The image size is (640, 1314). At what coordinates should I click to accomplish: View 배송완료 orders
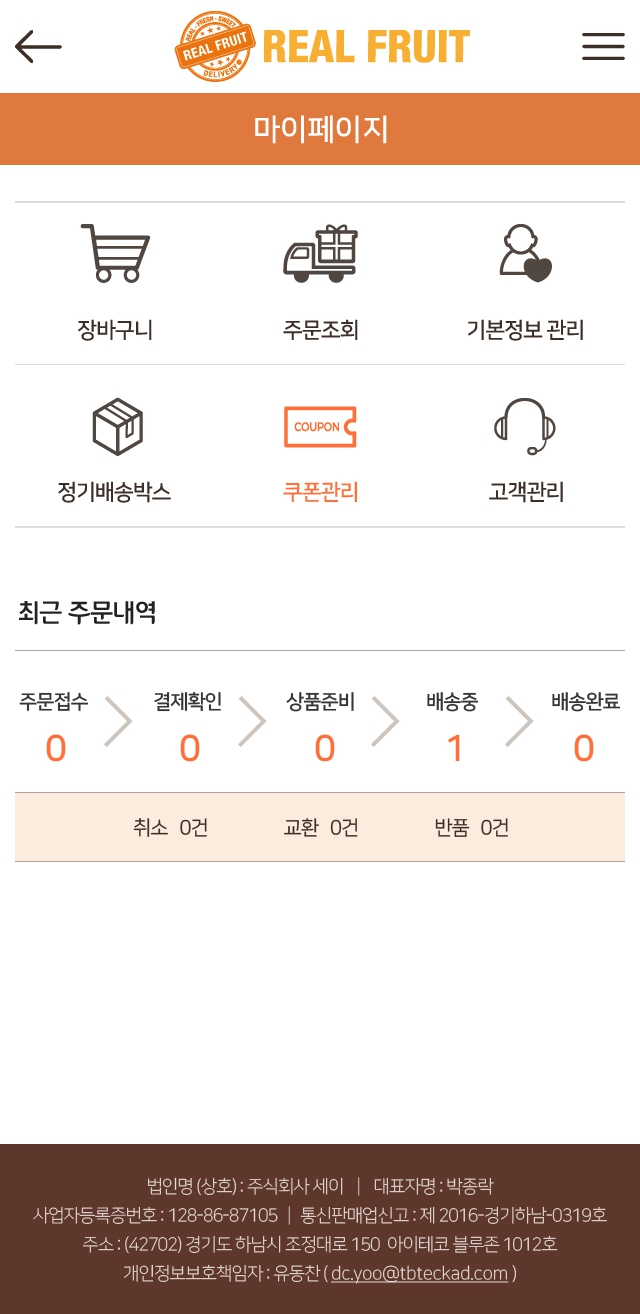[x=586, y=727]
